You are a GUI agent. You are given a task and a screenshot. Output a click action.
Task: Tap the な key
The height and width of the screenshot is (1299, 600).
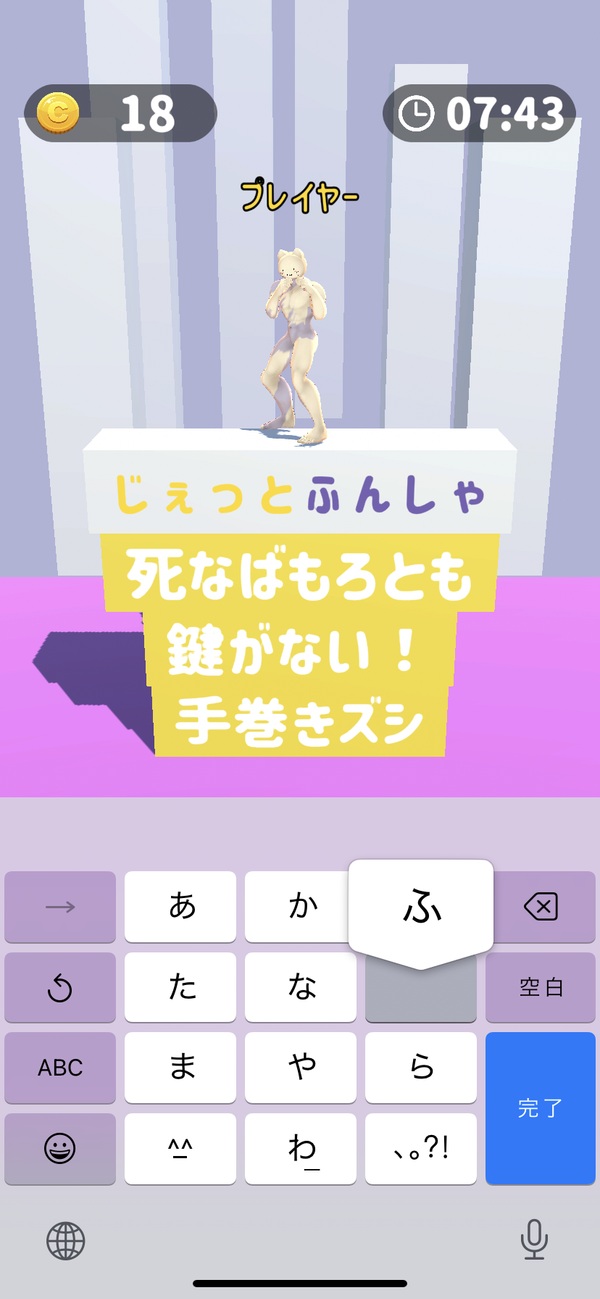301,987
